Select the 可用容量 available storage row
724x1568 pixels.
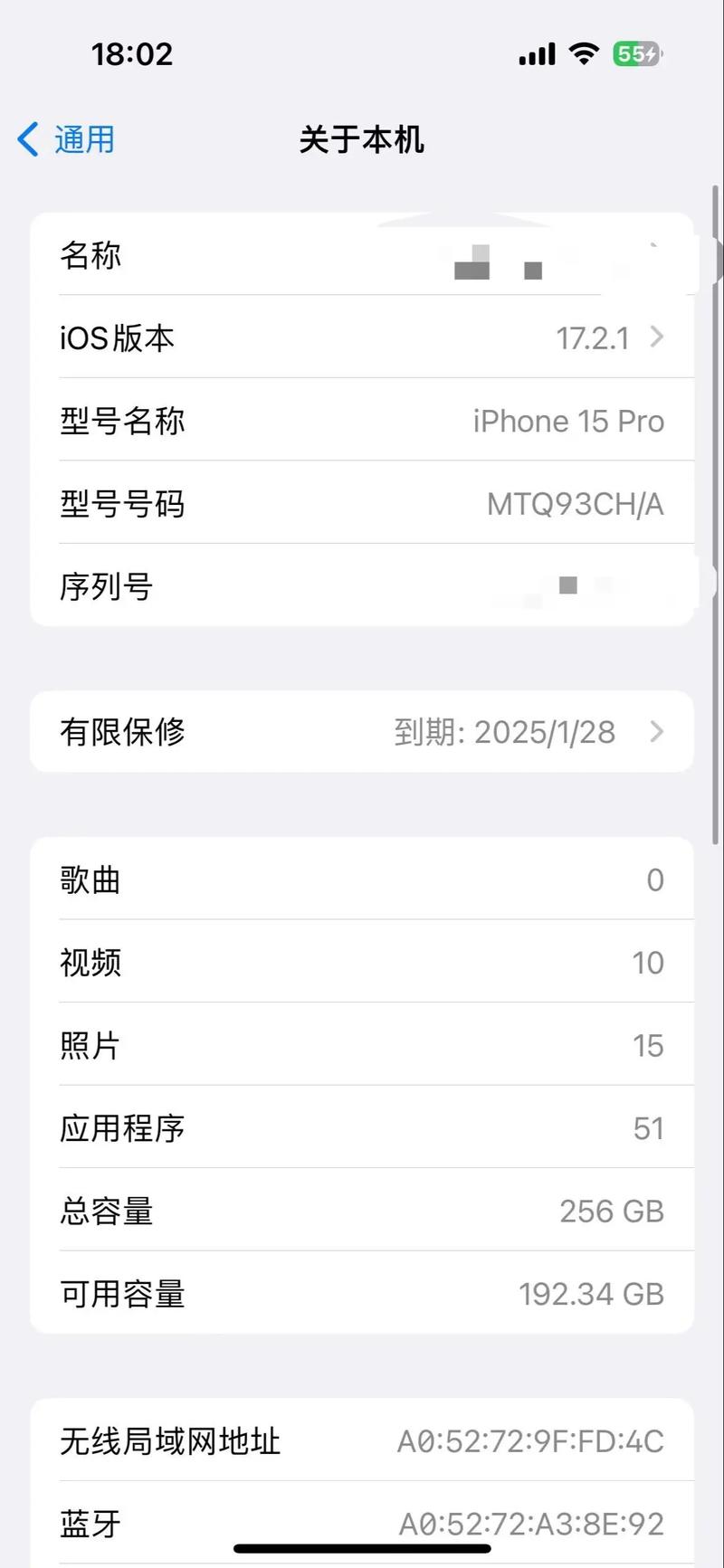362,1293
